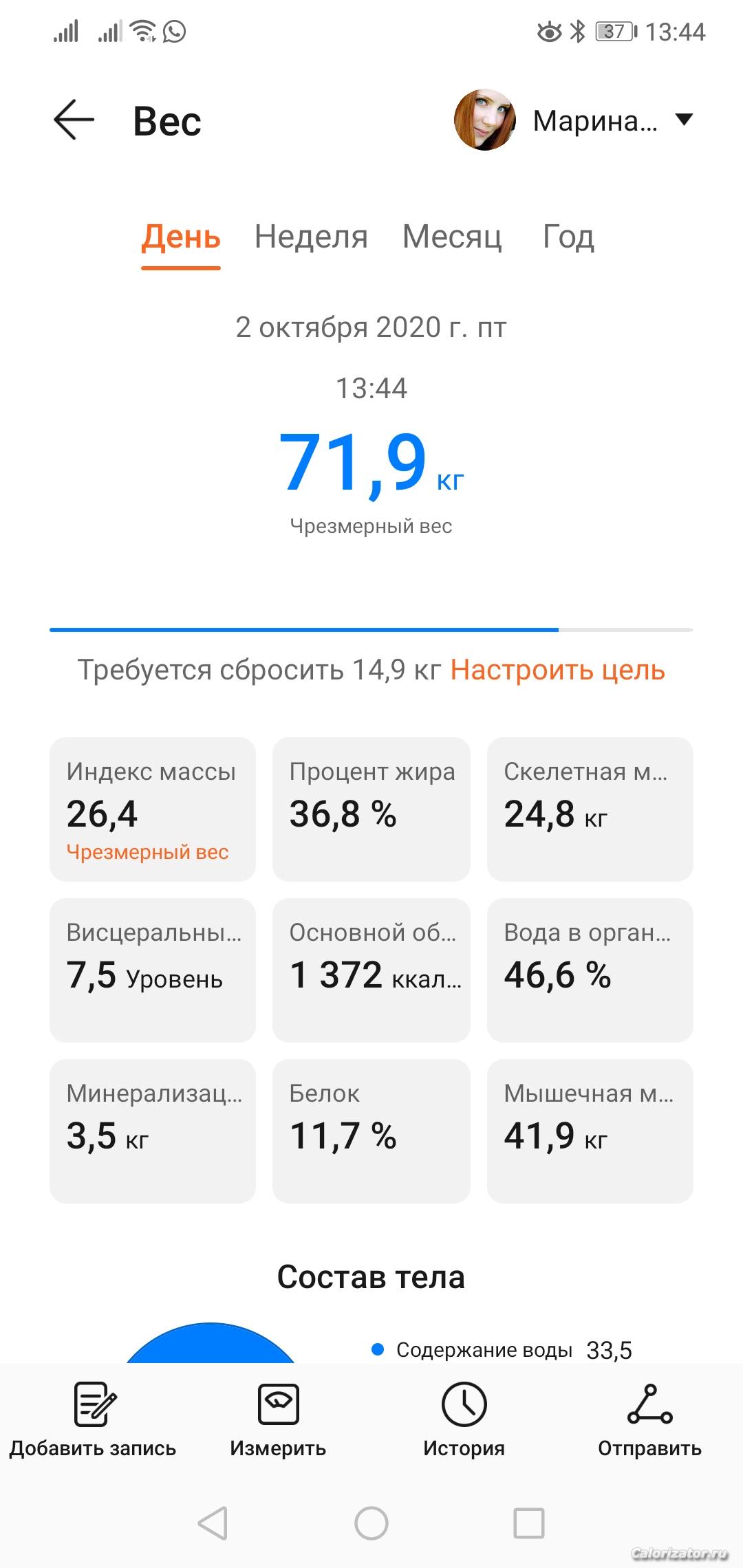The image size is (743, 1568).
Task: Select the Год tab
Action: click(568, 237)
